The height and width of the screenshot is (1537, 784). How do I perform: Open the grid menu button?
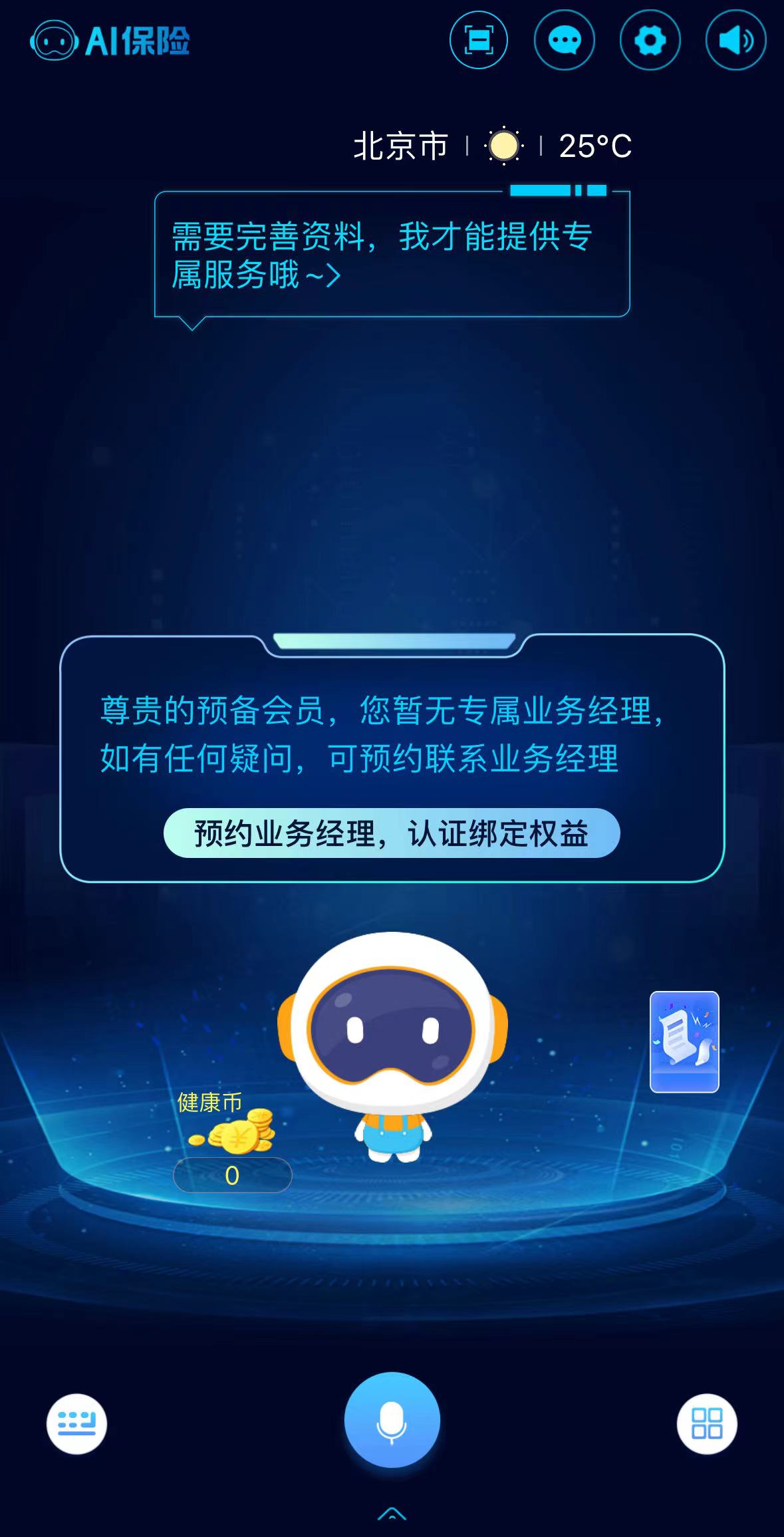click(x=707, y=1423)
